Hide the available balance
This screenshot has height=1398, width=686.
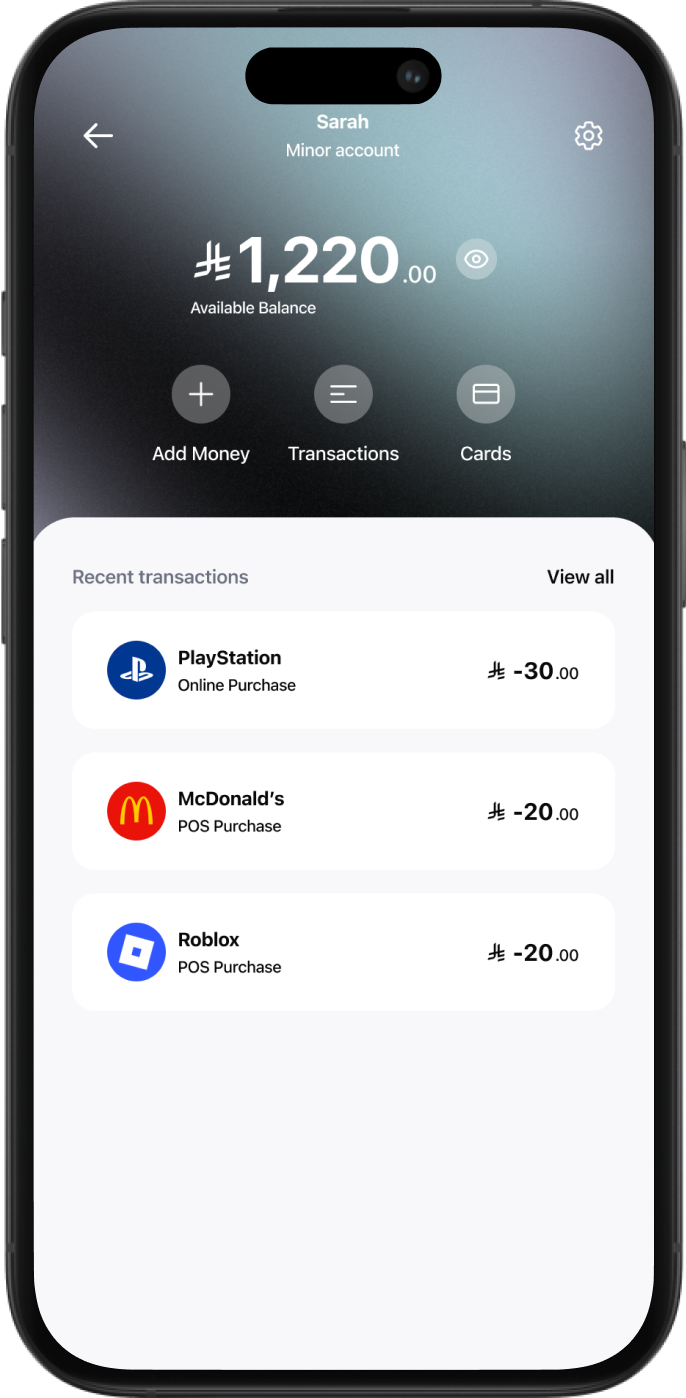click(x=476, y=260)
